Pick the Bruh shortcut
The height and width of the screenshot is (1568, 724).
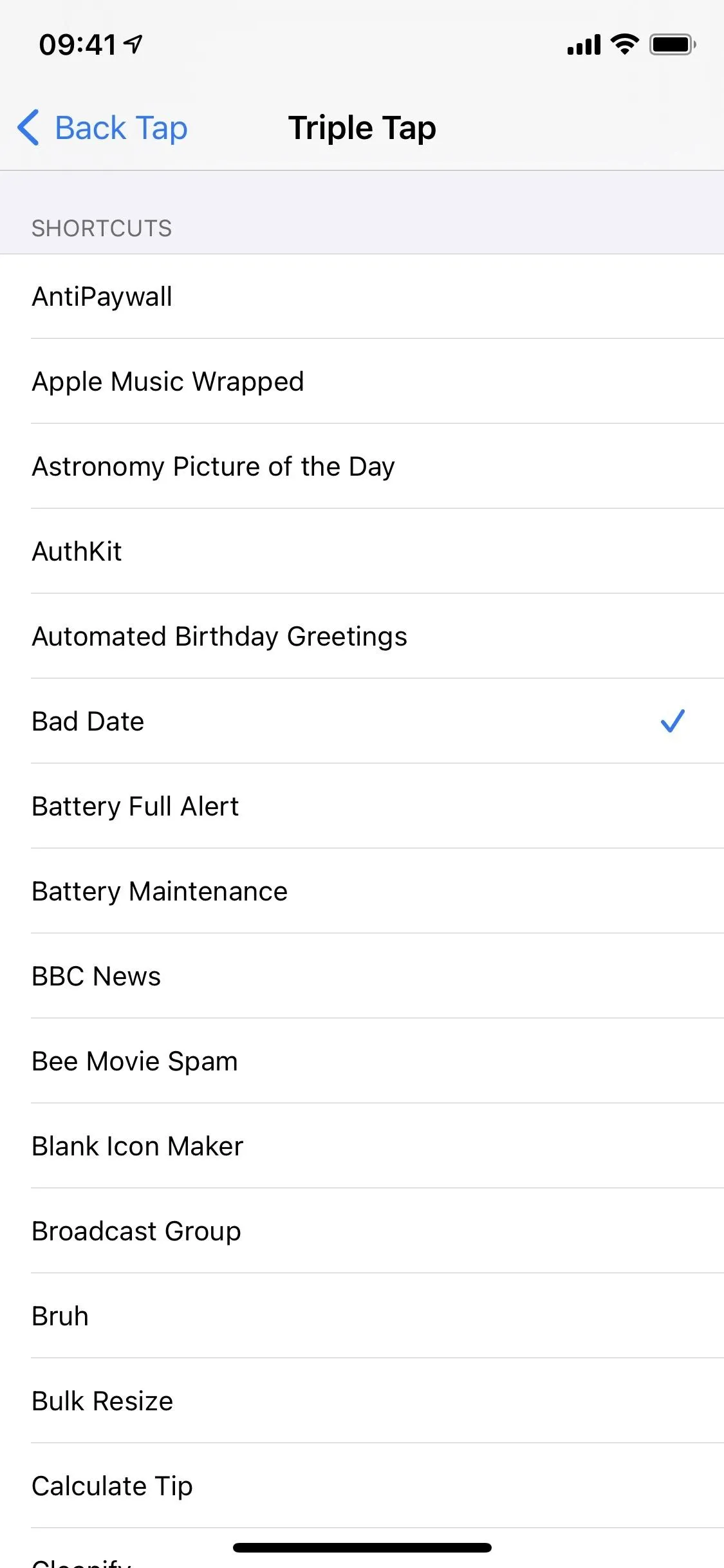point(362,1316)
